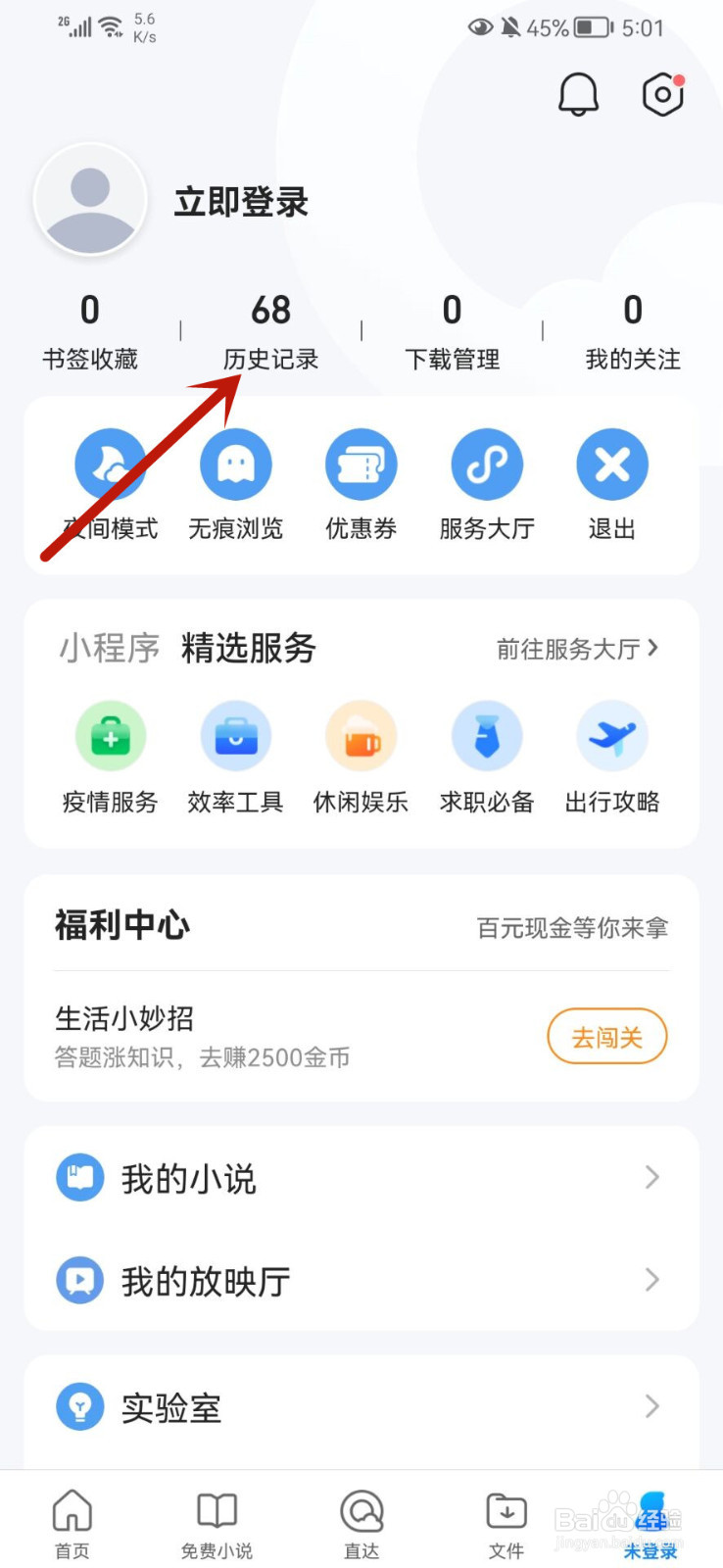
Task: Open the notification bell
Action: [x=577, y=93]
